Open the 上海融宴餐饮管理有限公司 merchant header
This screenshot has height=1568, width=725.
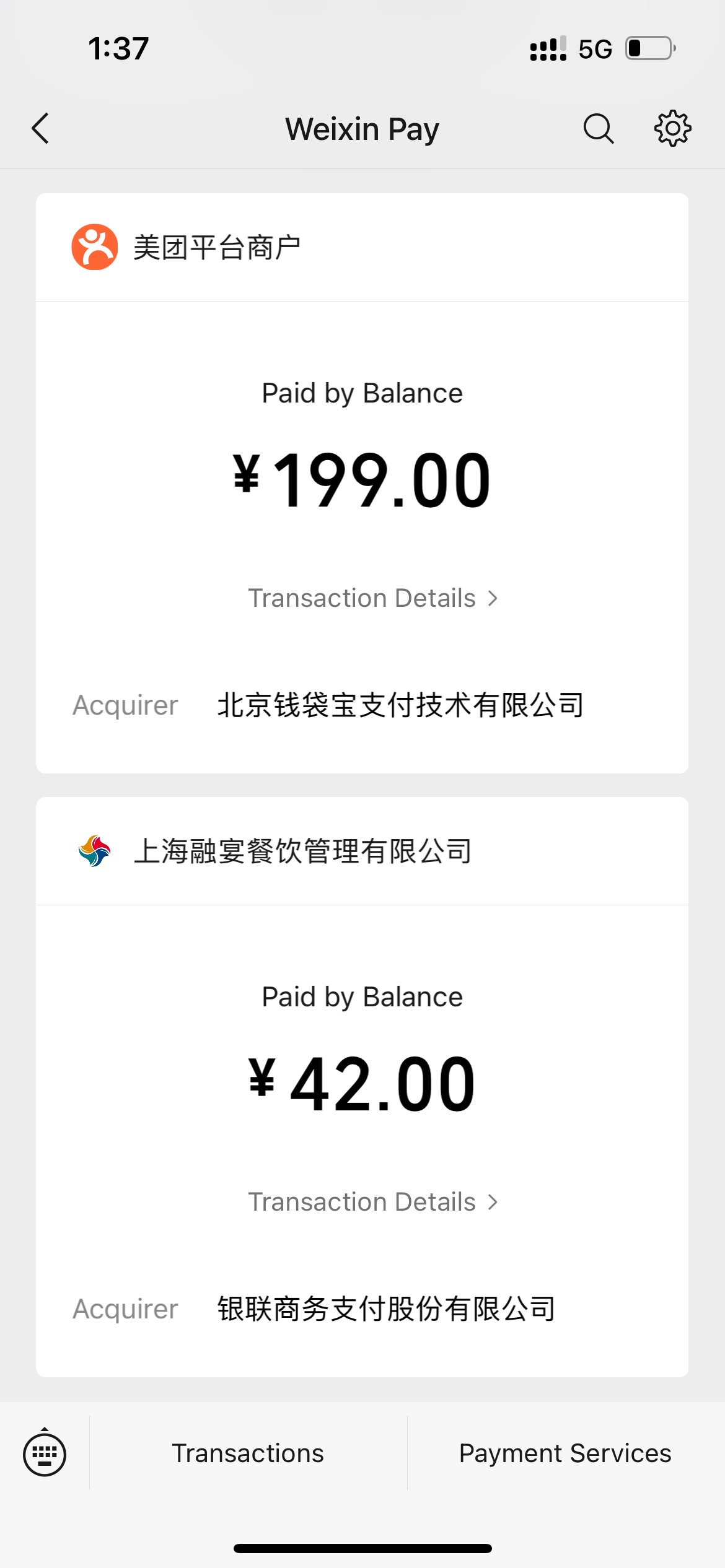coord(362,851)
